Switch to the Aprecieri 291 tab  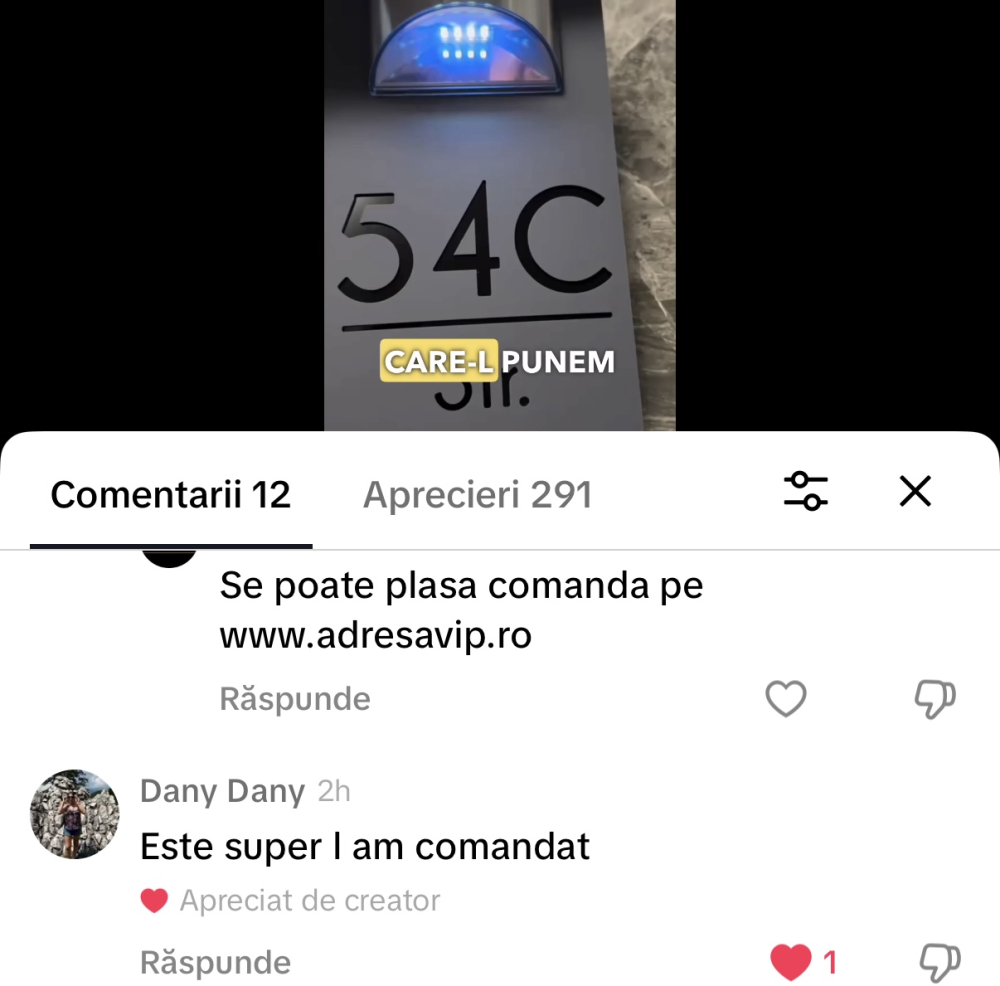point(477,495)
